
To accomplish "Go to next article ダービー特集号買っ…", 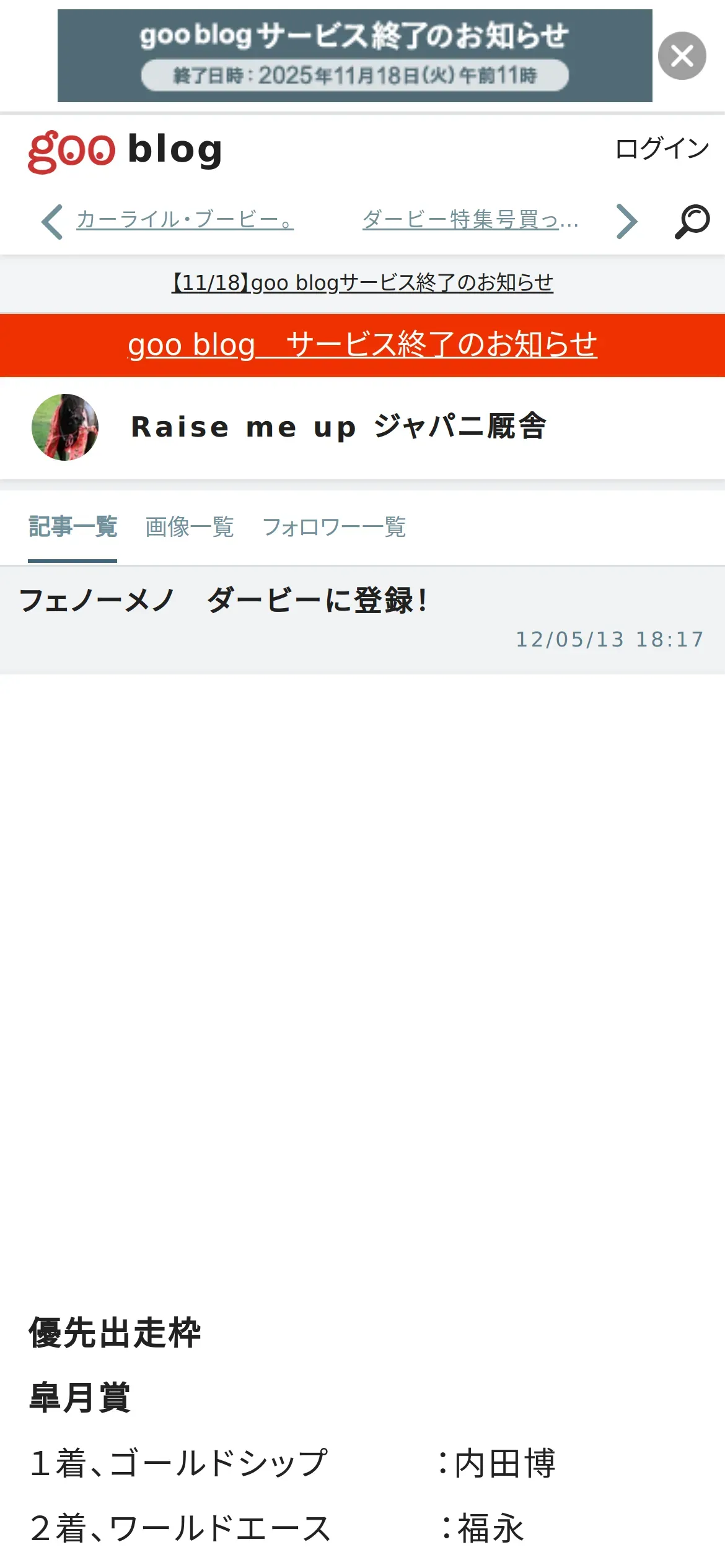I will tap(470, 219).
